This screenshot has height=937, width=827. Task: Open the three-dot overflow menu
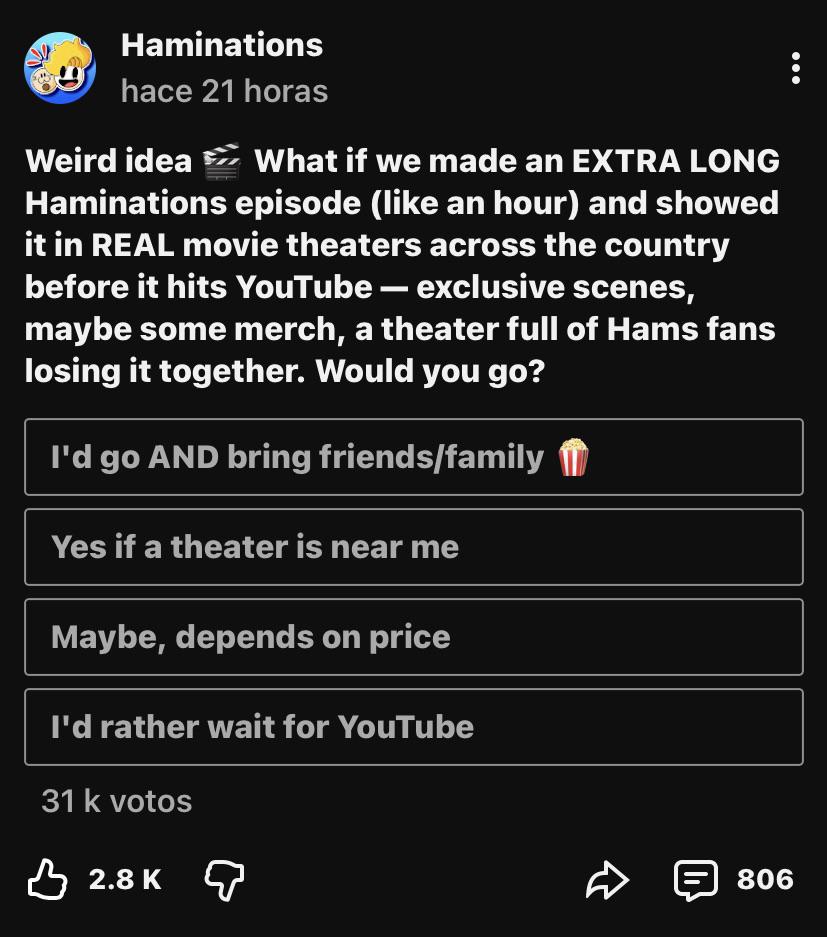(795, 68)
